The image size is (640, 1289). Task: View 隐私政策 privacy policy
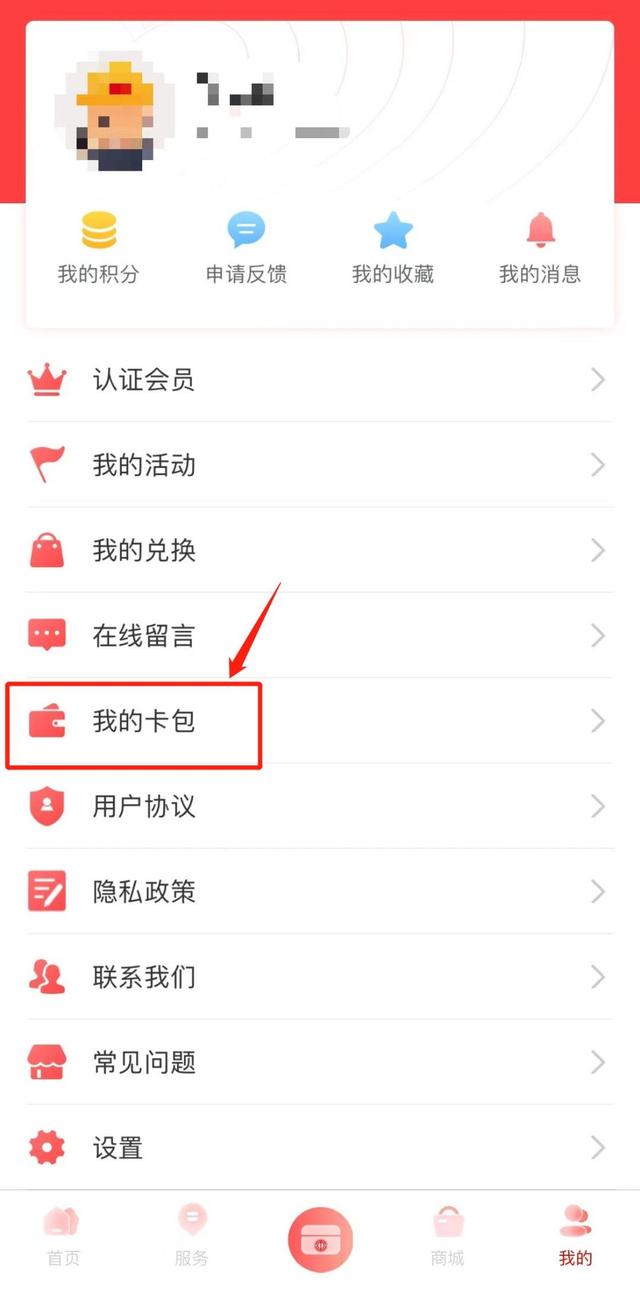pyautogui.click(x=320, y=891)
